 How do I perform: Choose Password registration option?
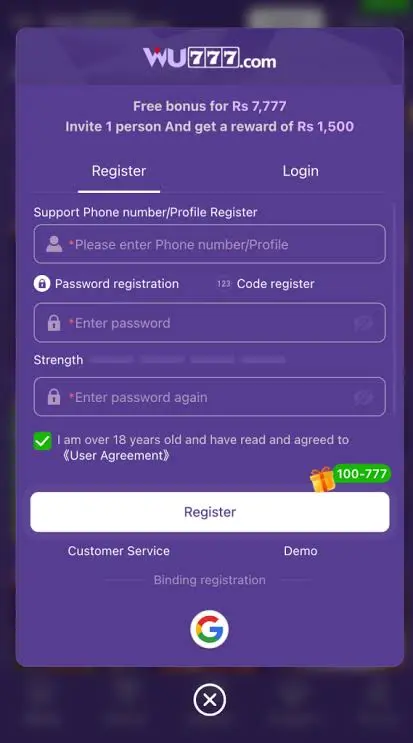click(107, 284)
